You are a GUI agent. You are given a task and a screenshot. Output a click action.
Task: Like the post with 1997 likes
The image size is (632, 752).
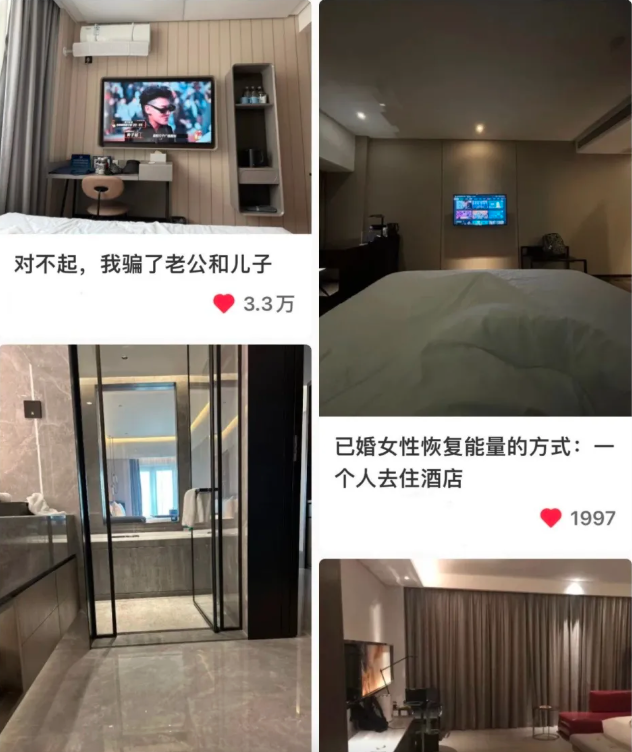tap(550, 517)
